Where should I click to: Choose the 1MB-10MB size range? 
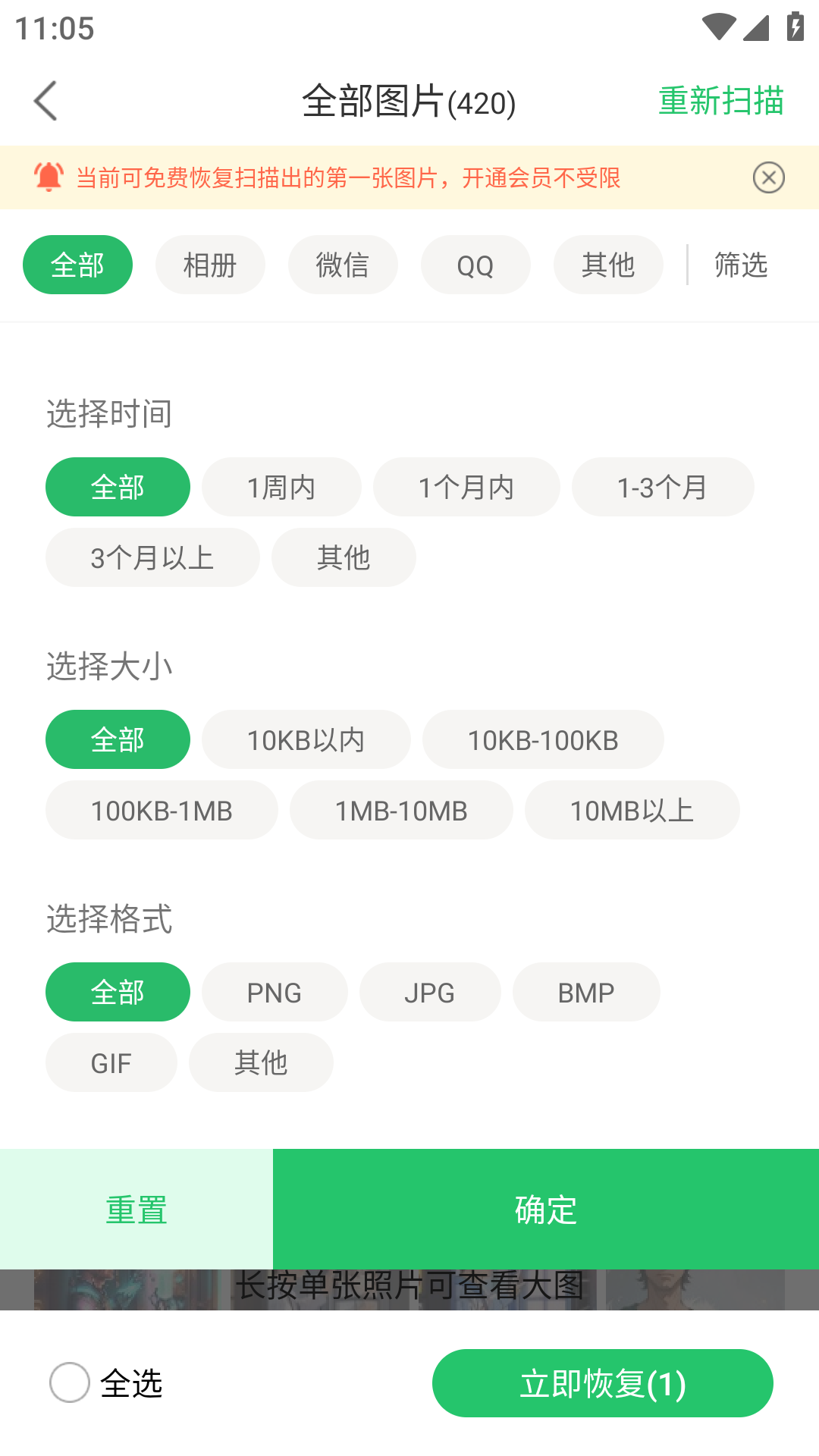401,810
